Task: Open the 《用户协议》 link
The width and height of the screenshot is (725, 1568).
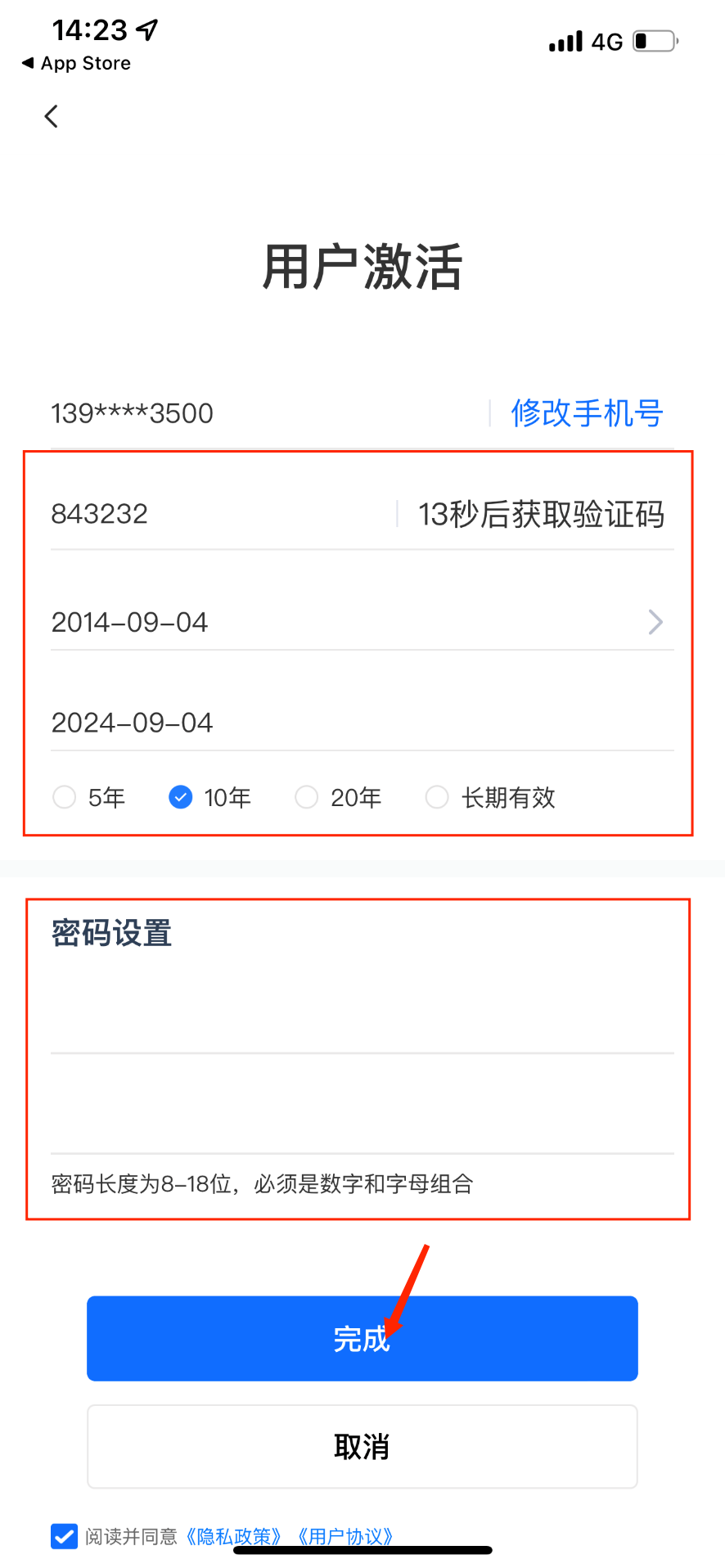Action: coord(345,1536)
